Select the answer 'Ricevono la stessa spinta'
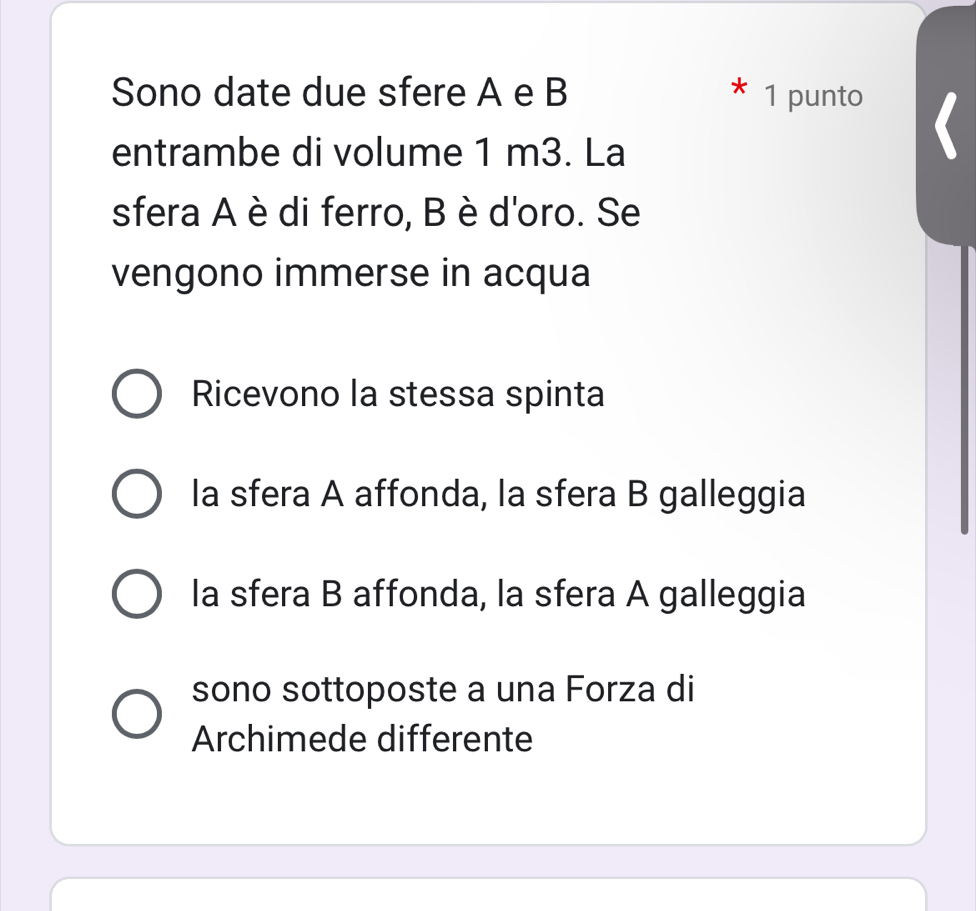976x911 pixels. tap(135, 395)
